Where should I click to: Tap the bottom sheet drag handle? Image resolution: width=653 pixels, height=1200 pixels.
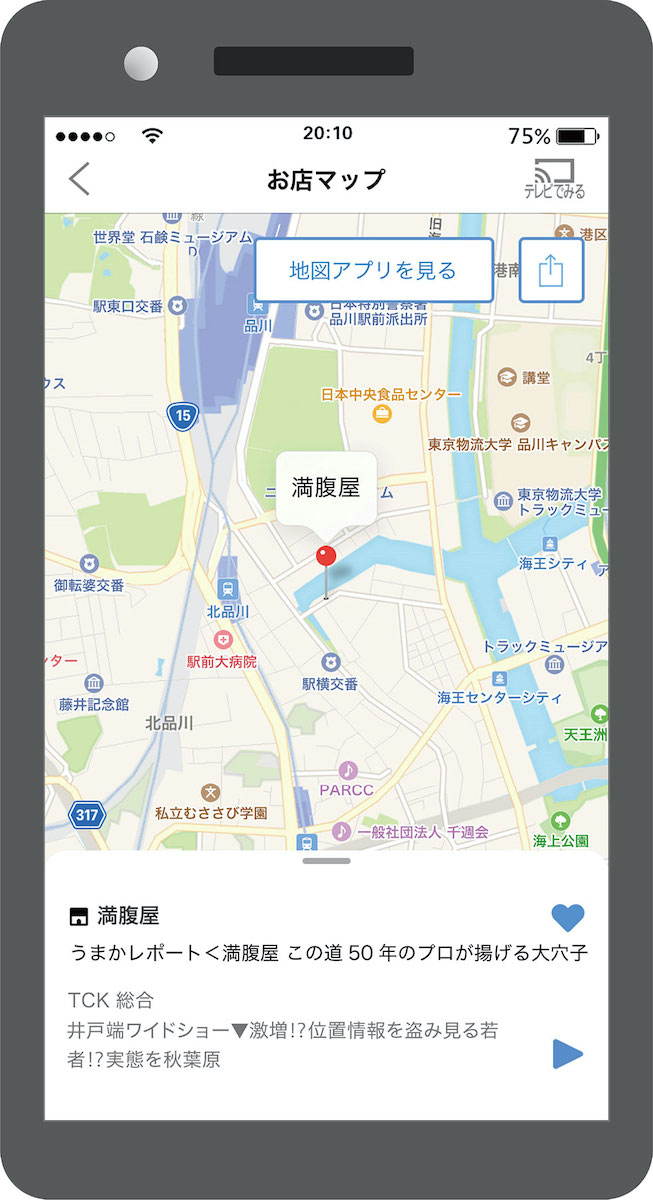coord(326,860)
